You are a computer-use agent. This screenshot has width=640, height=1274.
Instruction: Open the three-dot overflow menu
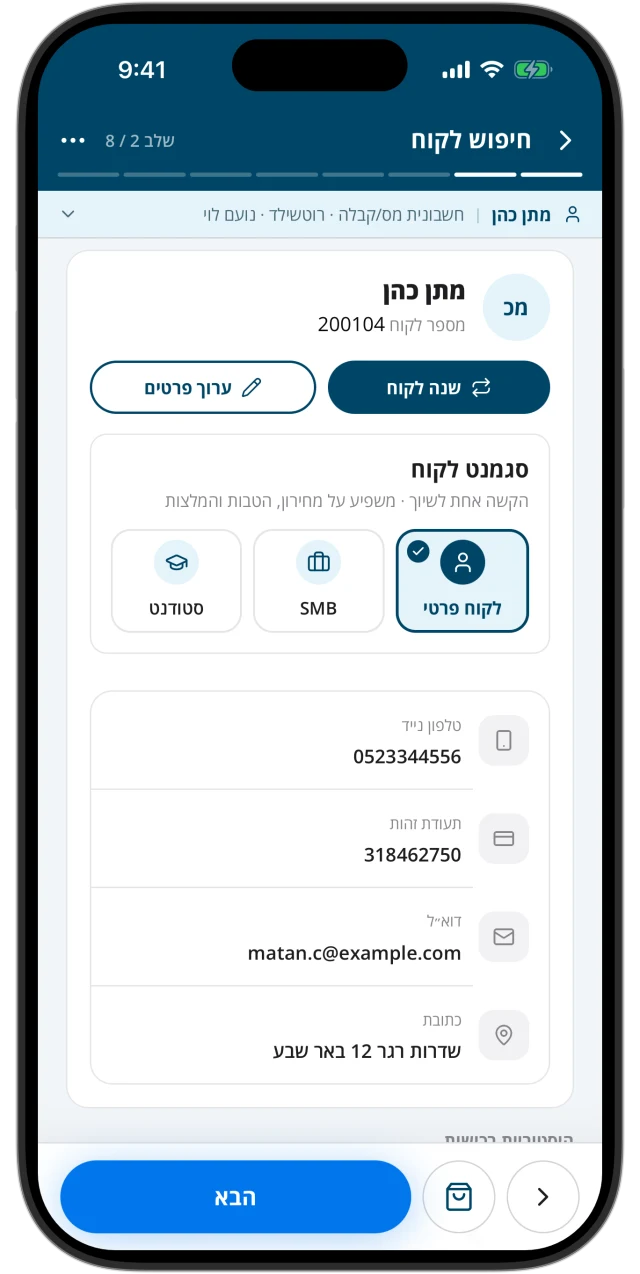(73, 140)
